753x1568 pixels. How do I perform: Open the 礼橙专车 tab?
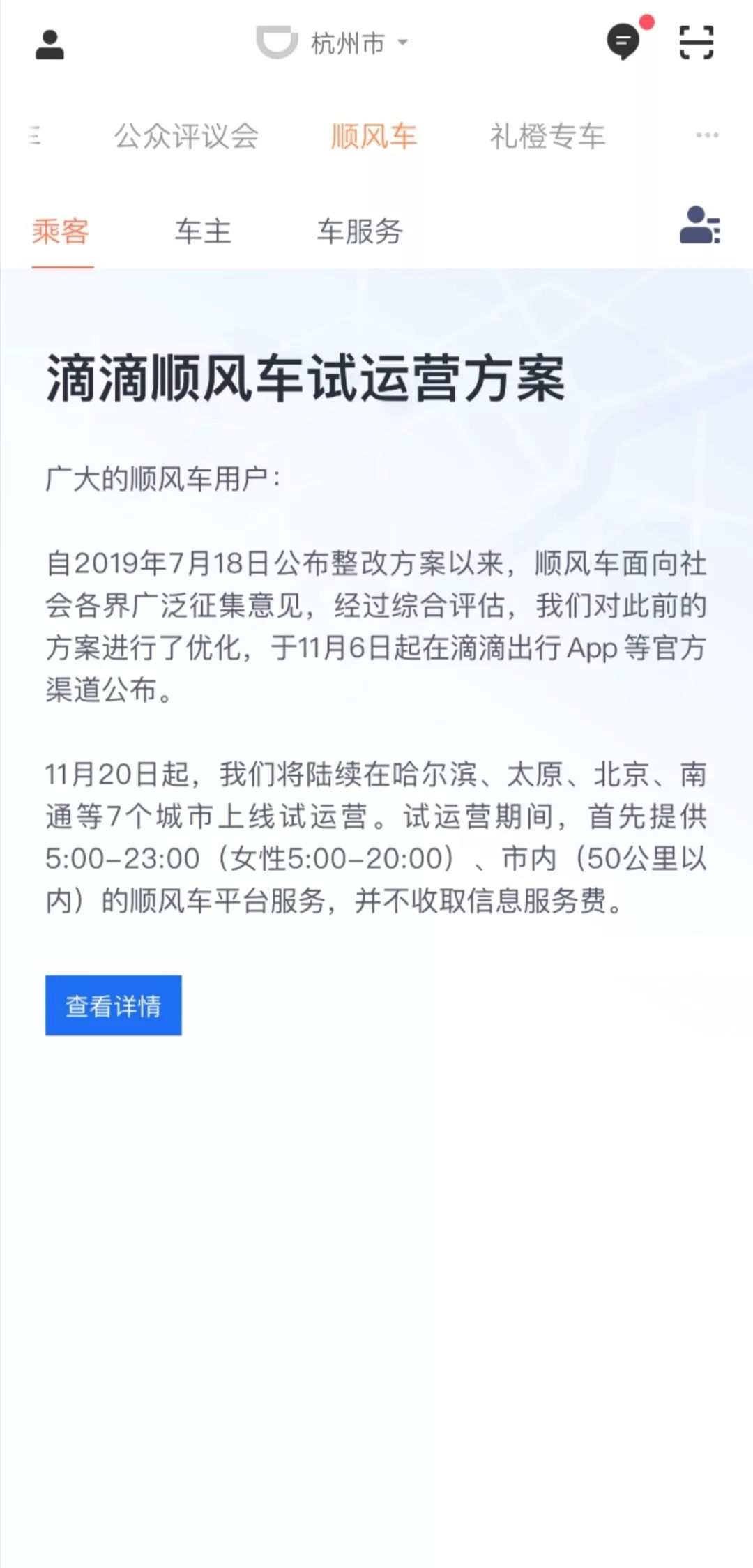548,136
